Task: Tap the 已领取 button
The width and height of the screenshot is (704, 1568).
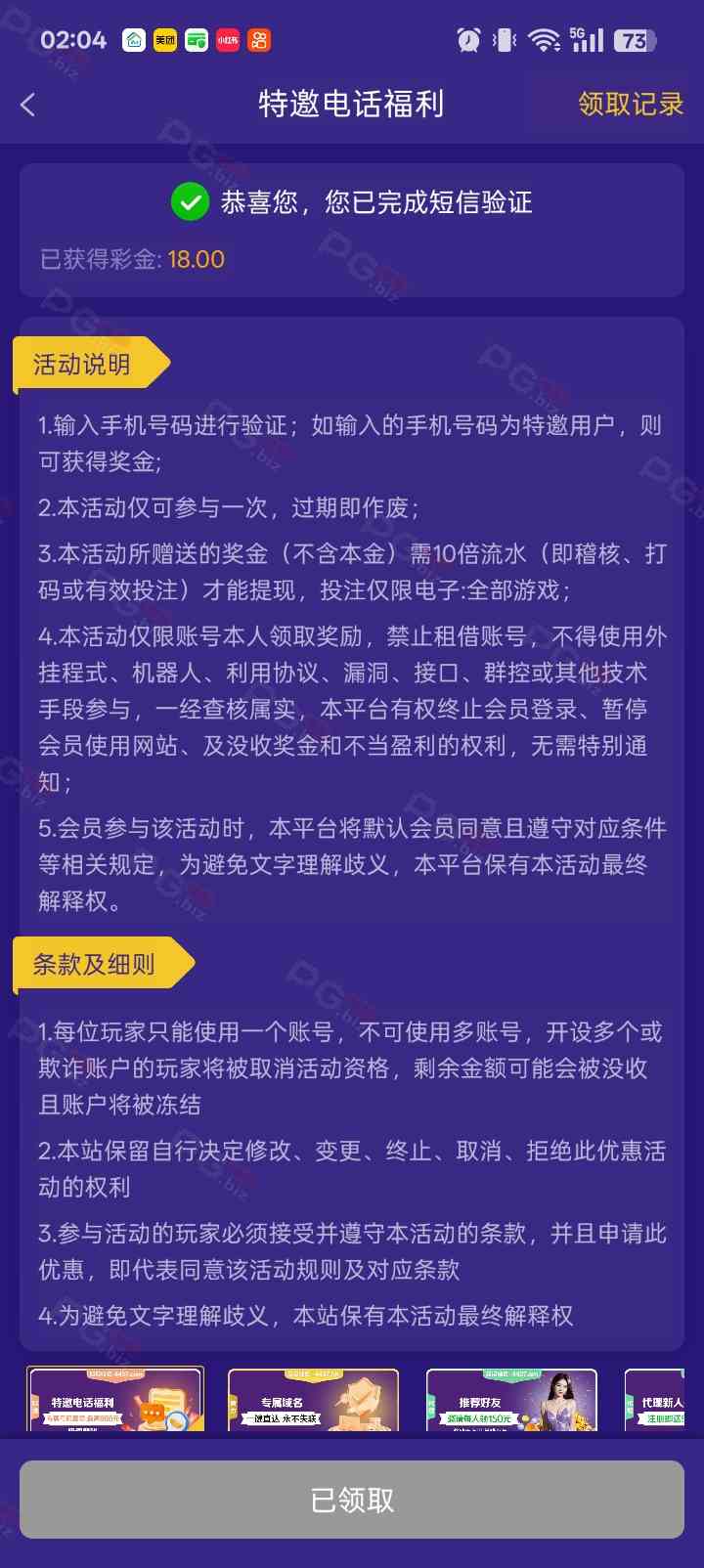Action: pyautogui.click(x=352, y=1500)
